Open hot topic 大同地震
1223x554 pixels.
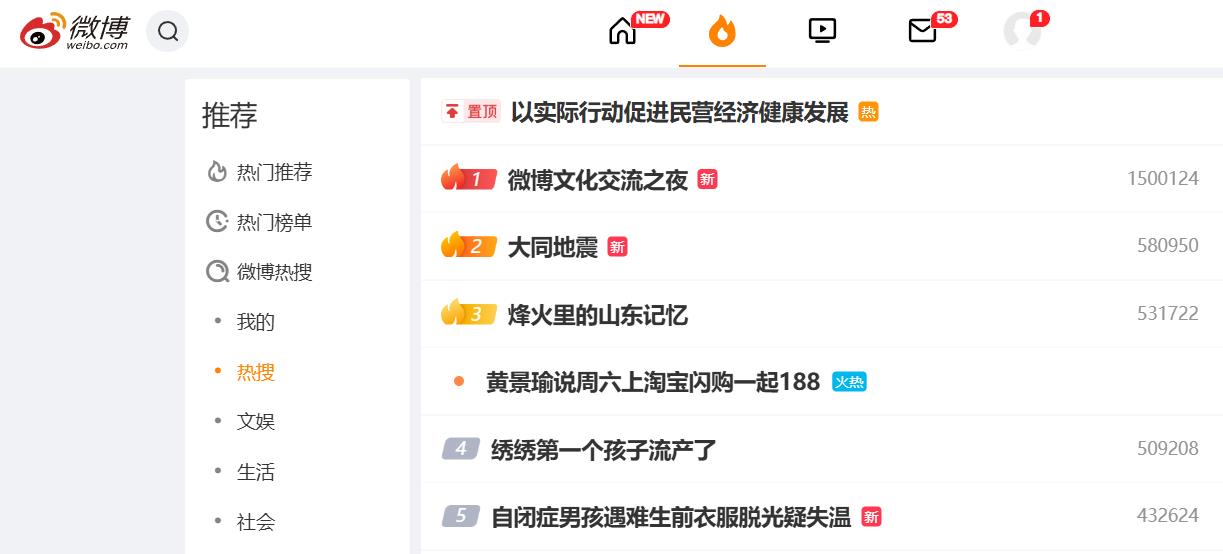(x=552, y=247)
